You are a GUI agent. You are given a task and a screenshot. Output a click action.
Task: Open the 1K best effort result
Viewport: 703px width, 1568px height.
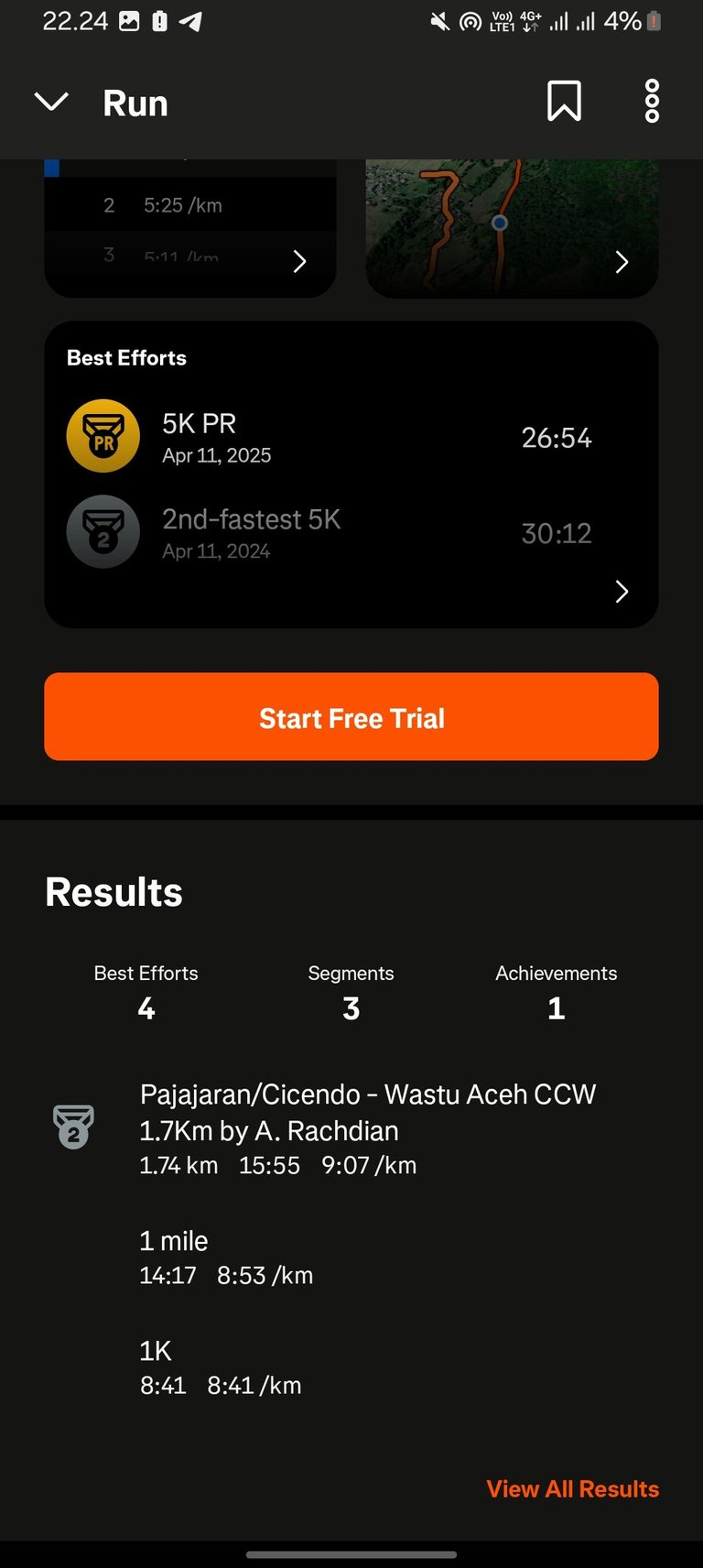tap(351, 1367)
